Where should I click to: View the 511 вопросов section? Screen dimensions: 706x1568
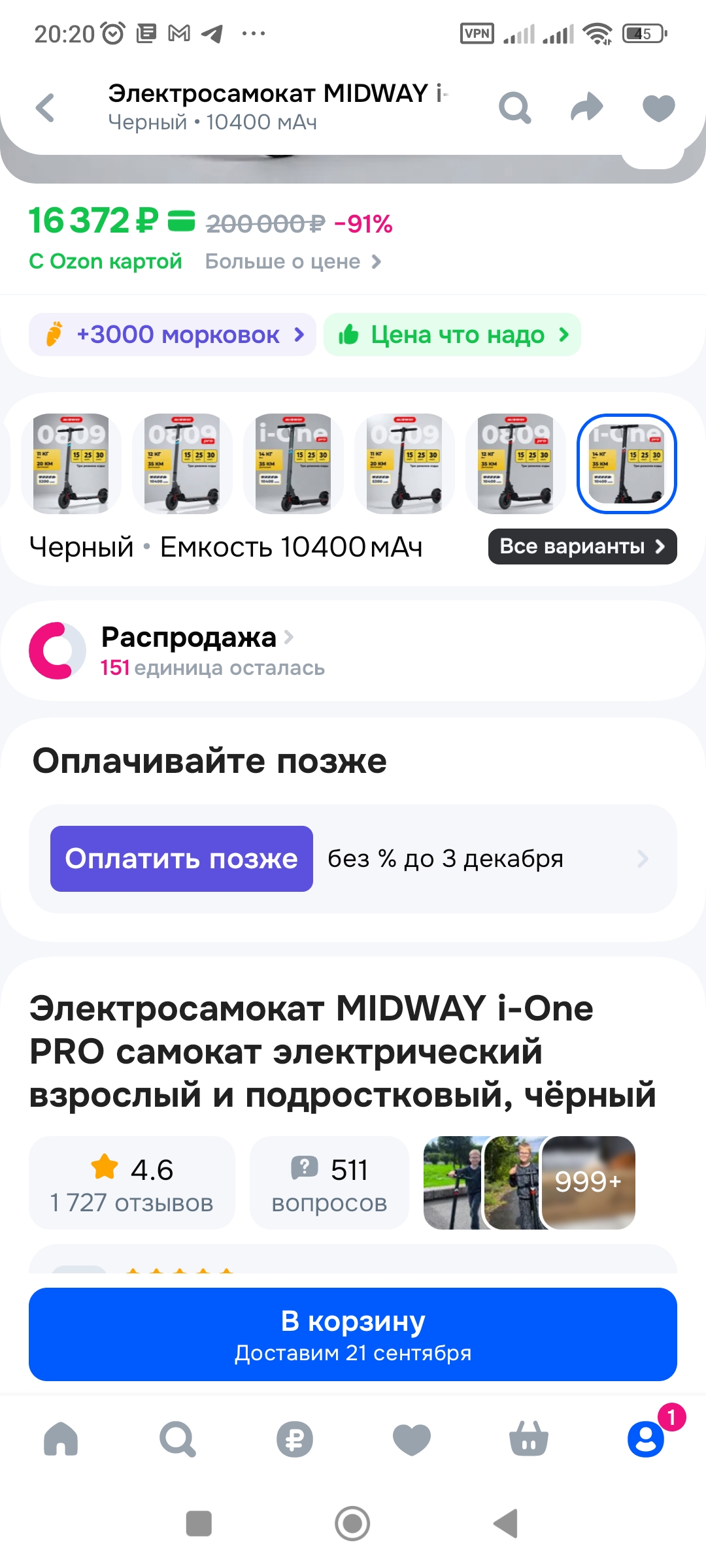coord(329,1183)
